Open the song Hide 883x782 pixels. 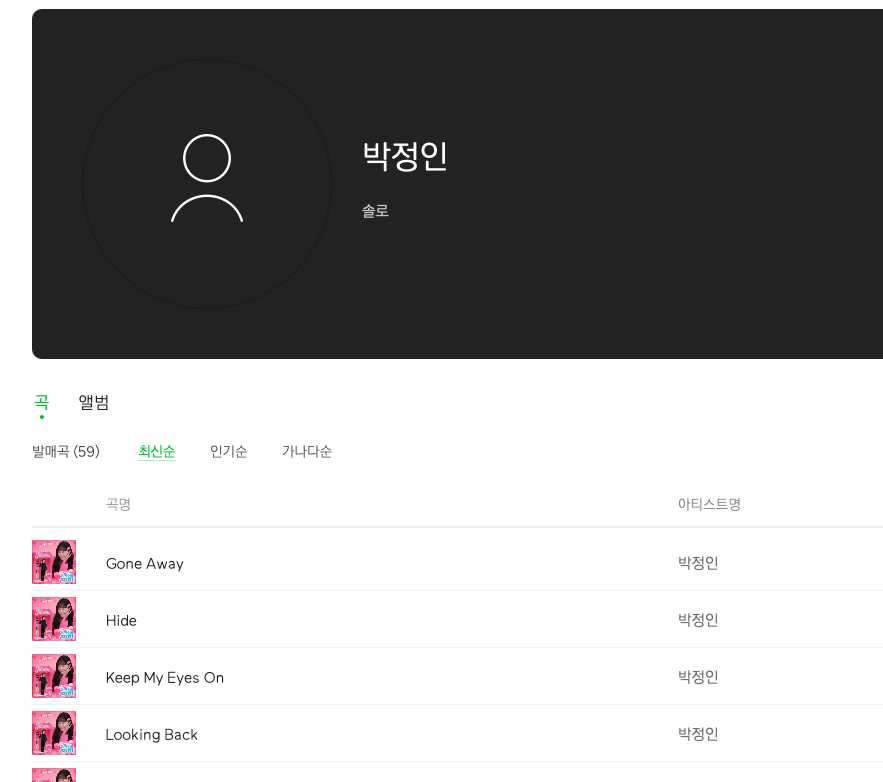point(121,621)
